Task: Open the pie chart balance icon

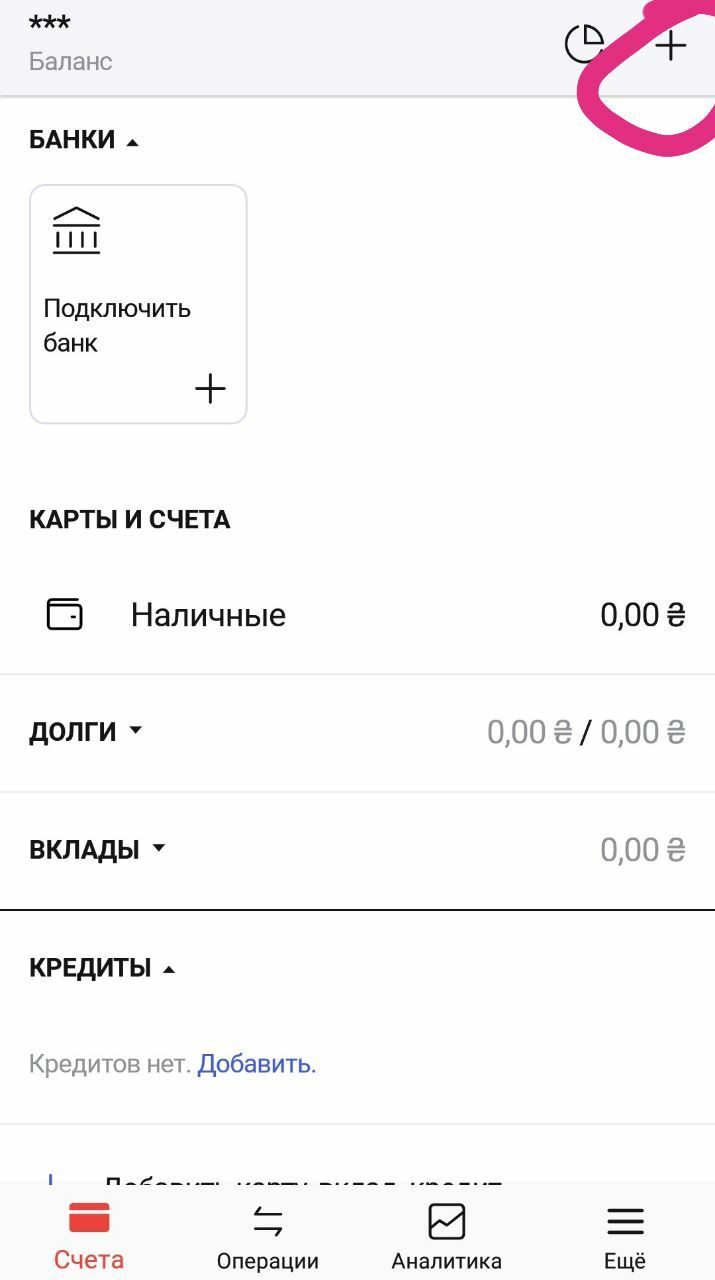Action: (585, 45)
